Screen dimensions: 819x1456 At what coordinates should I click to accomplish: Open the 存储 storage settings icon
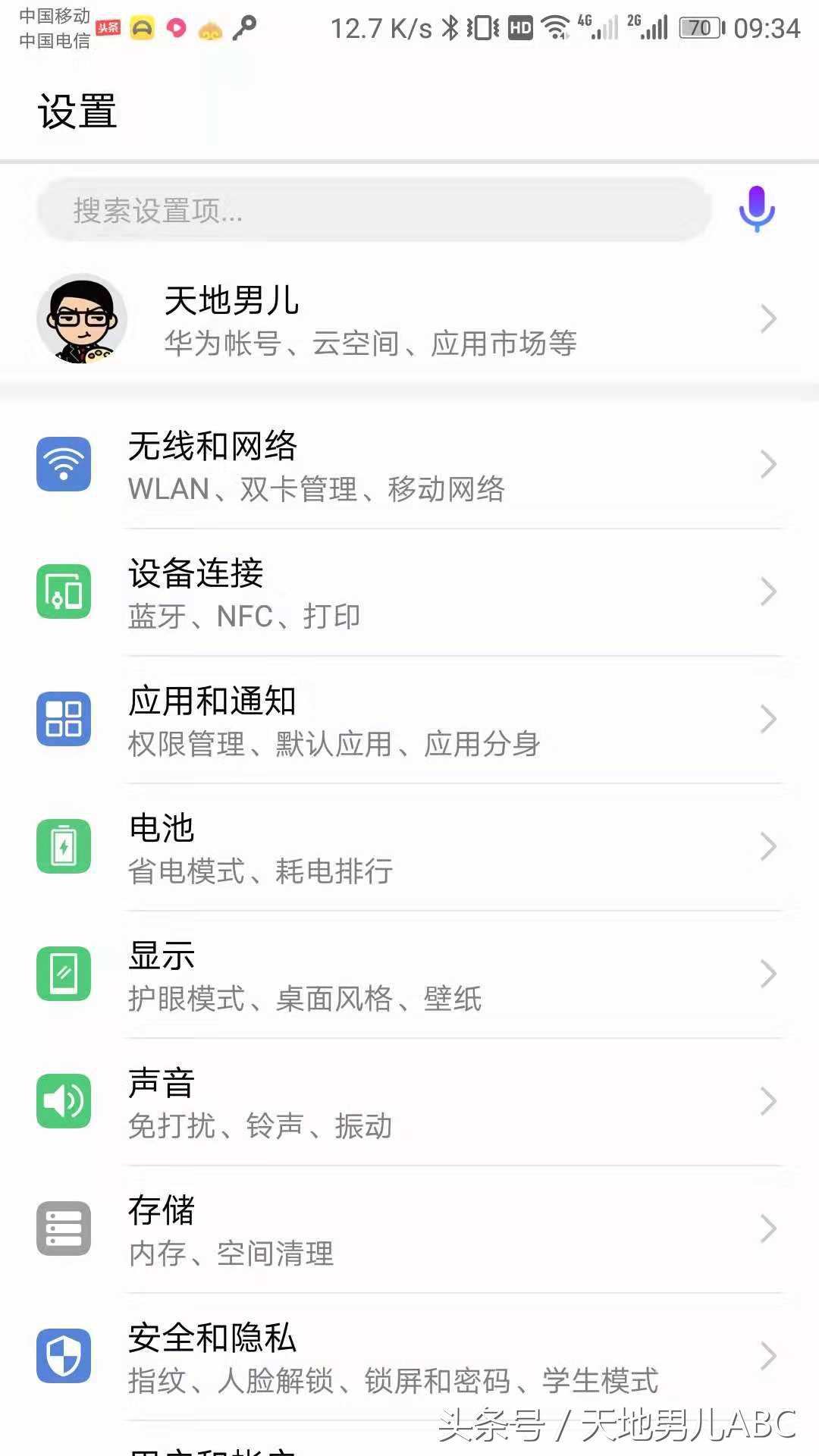pos(64,1228)
